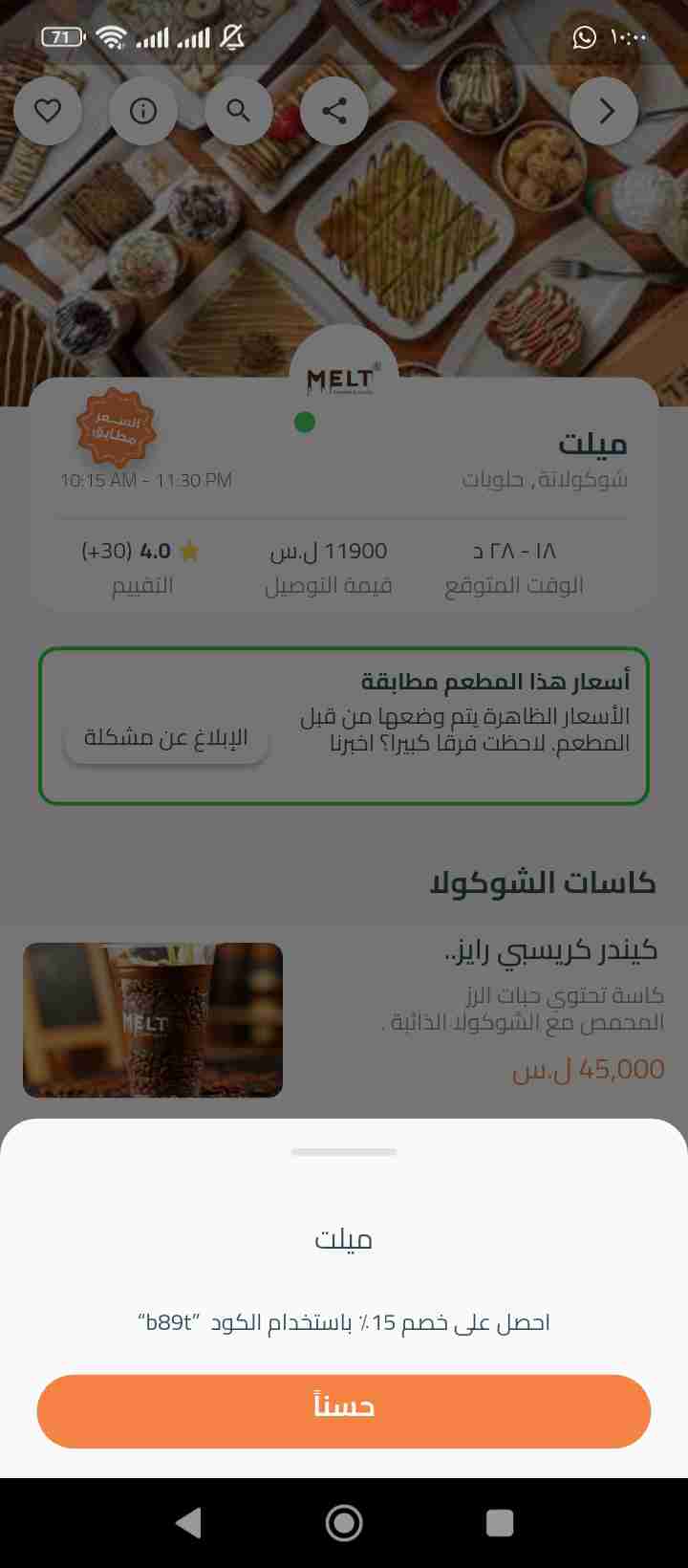Go back using the top arrow

coord(604,112)
